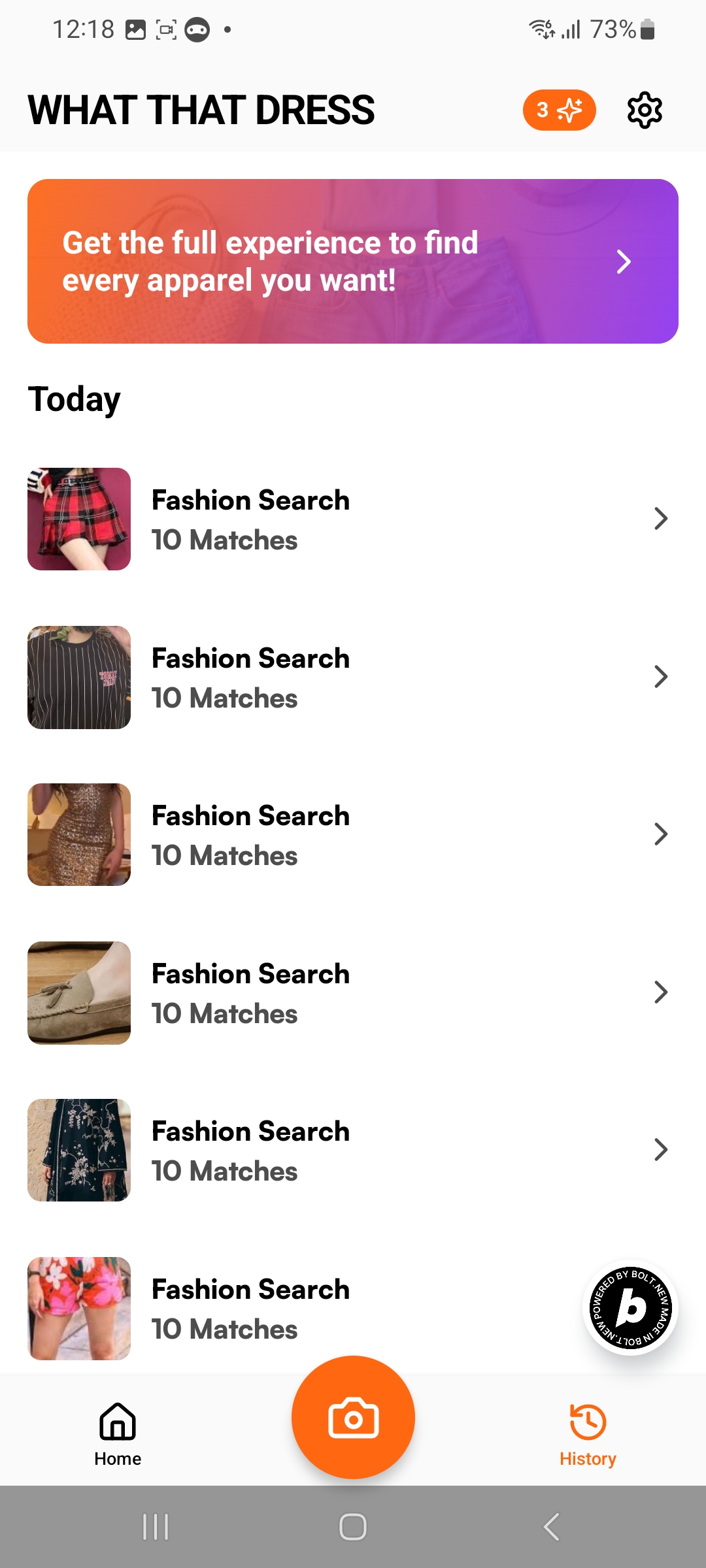
Task: Open the settings gear
Action: point(645,110)
